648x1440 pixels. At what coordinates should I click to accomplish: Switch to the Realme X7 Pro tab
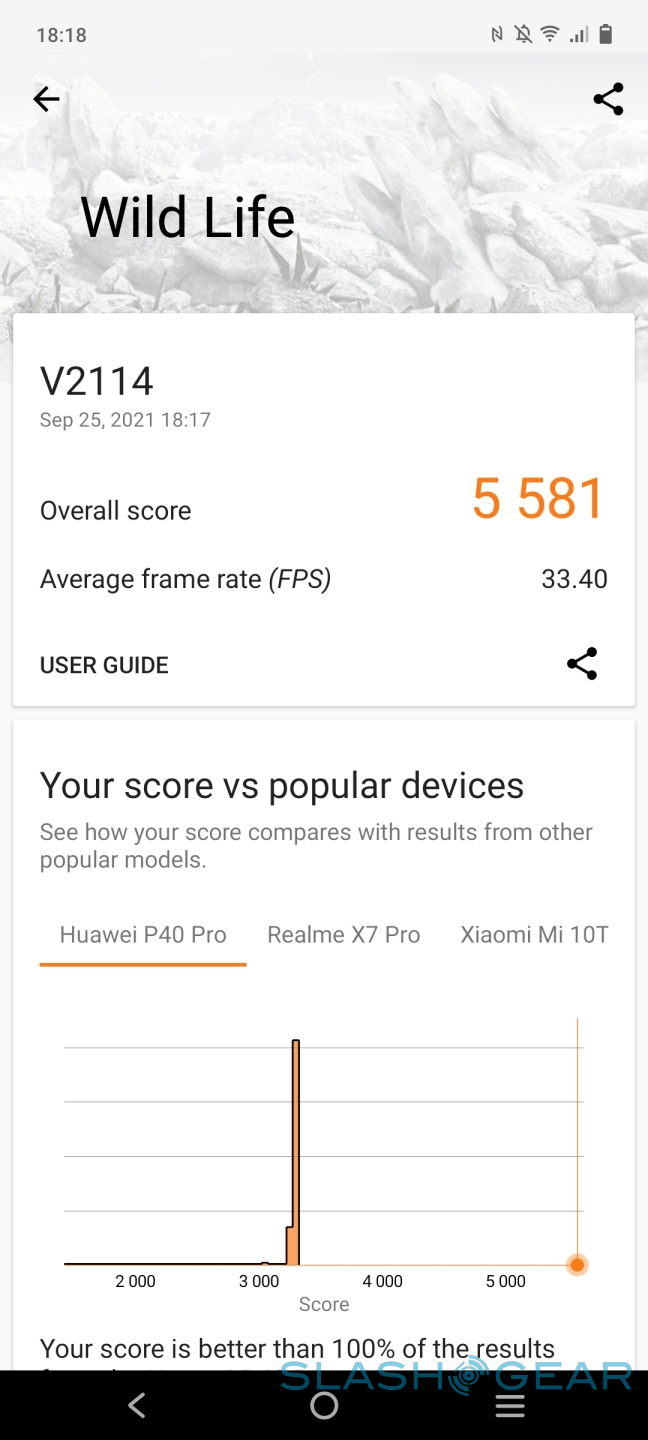[x=343, y=935]
